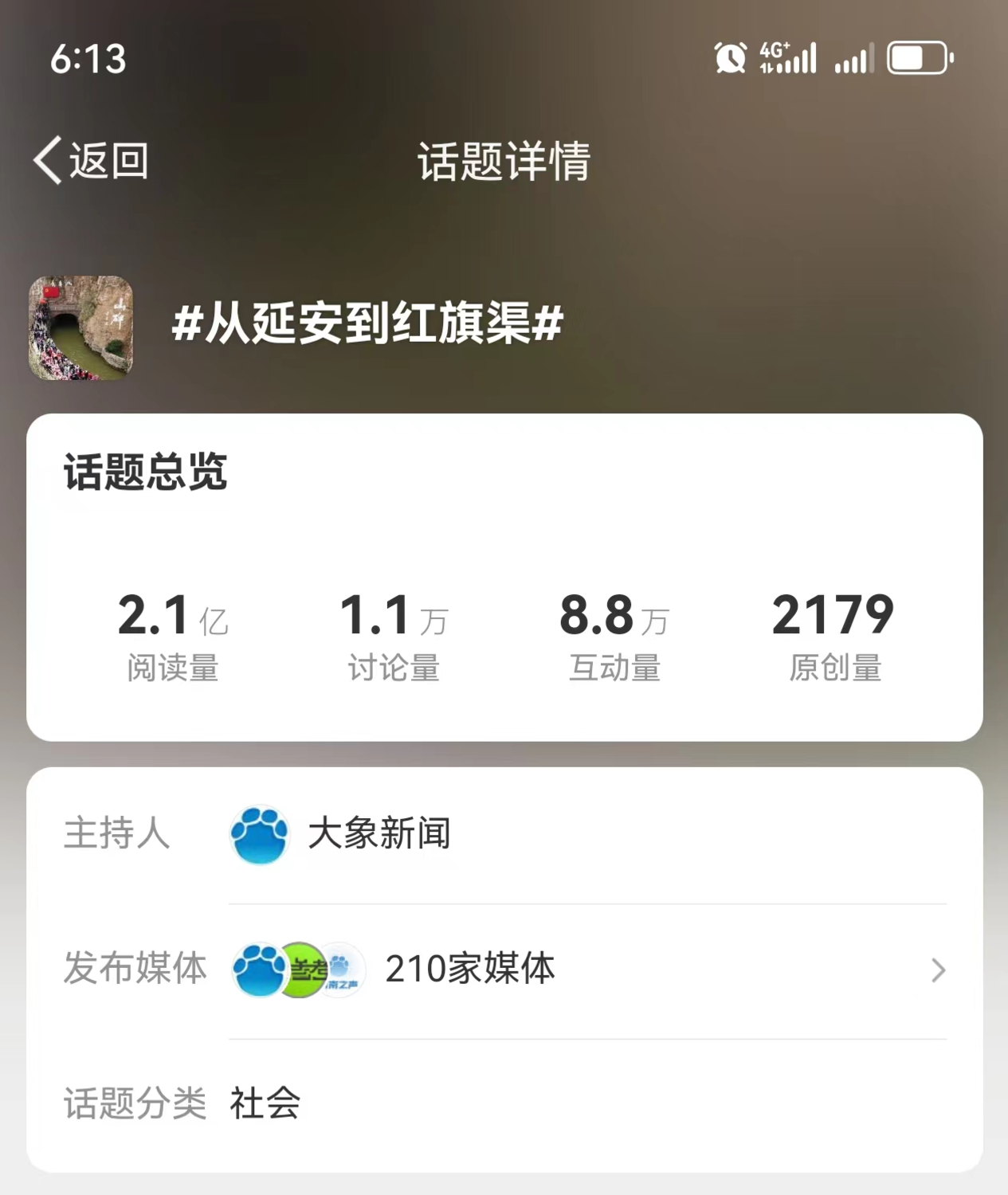1008x1195 pixels.
Task: Open the 210家媒体 publishing media list
Action: 586,970
